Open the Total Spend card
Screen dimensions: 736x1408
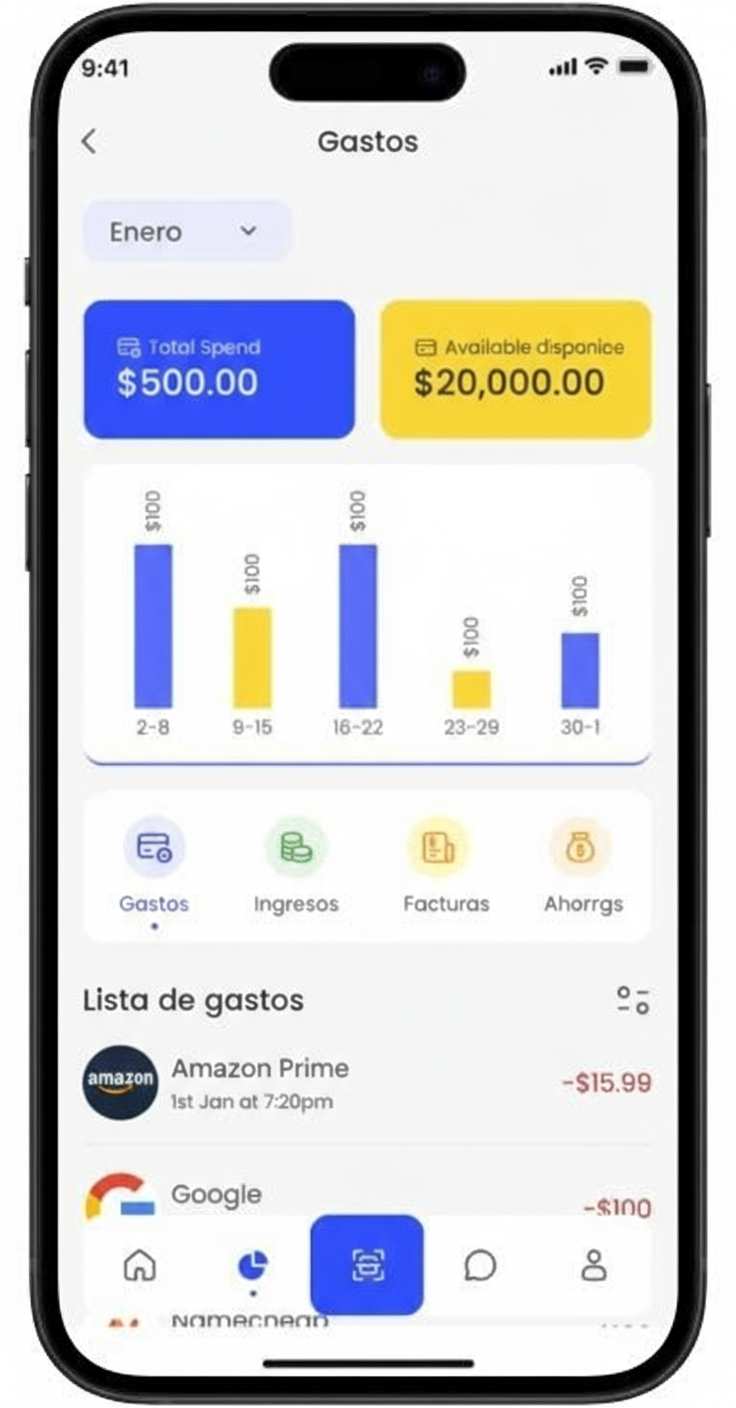click(x=219, y=369)
